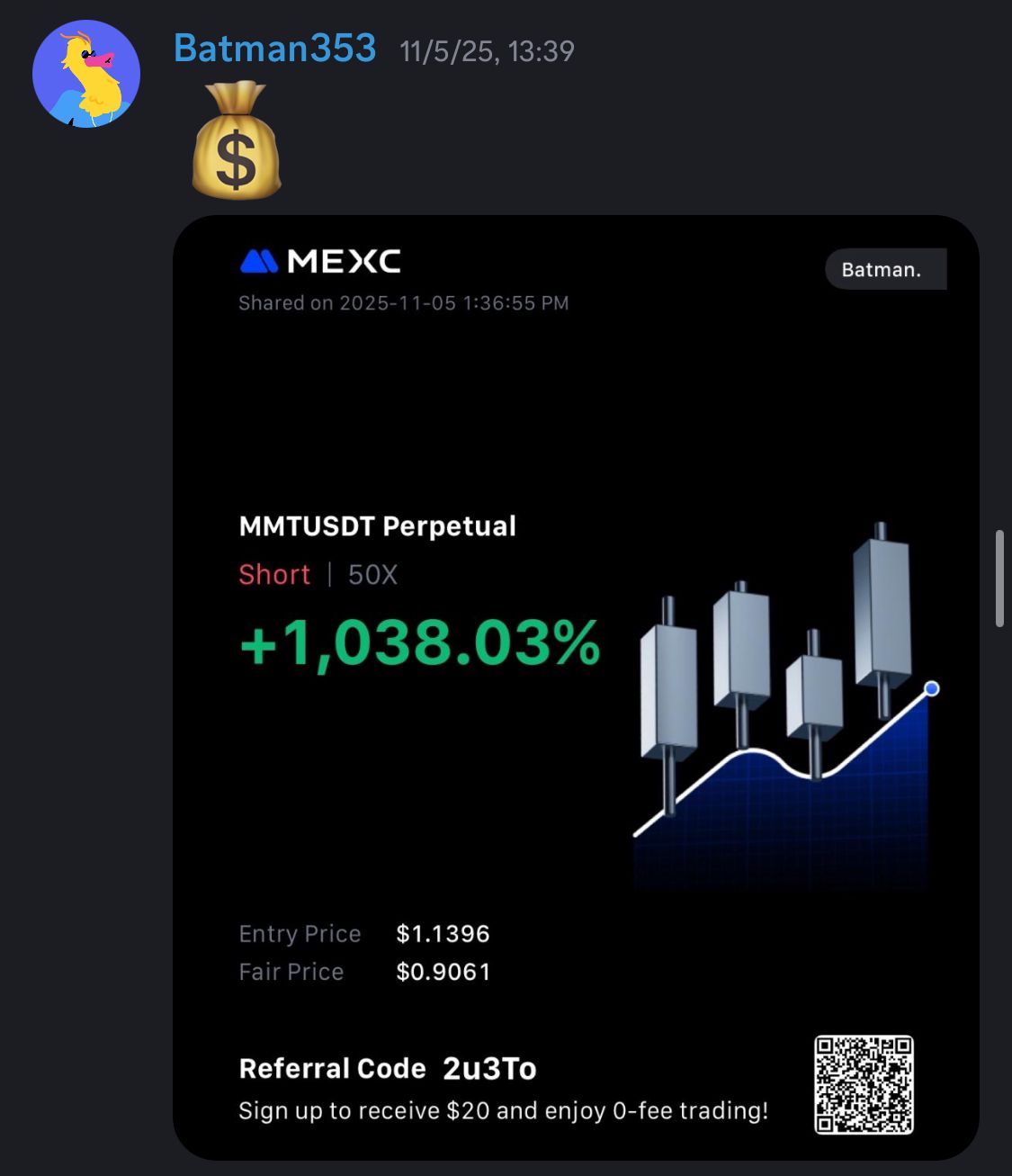Tap the Batman353 username
The width and height of the screenshot is (1012, 1176).
pos(274,48)
